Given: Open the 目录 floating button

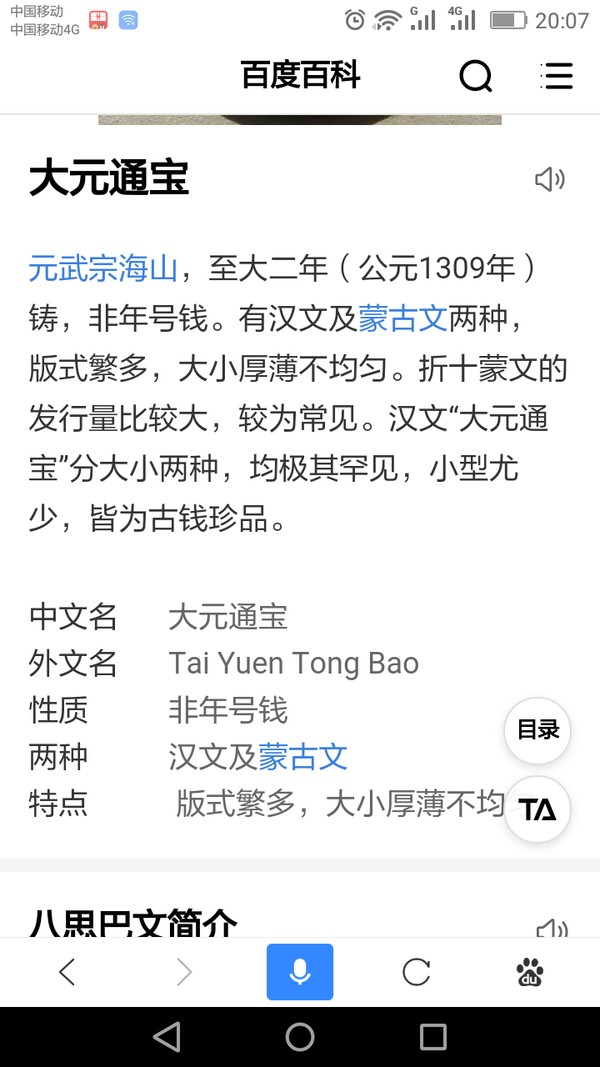Looking at the screenshot, I should 537,730.
